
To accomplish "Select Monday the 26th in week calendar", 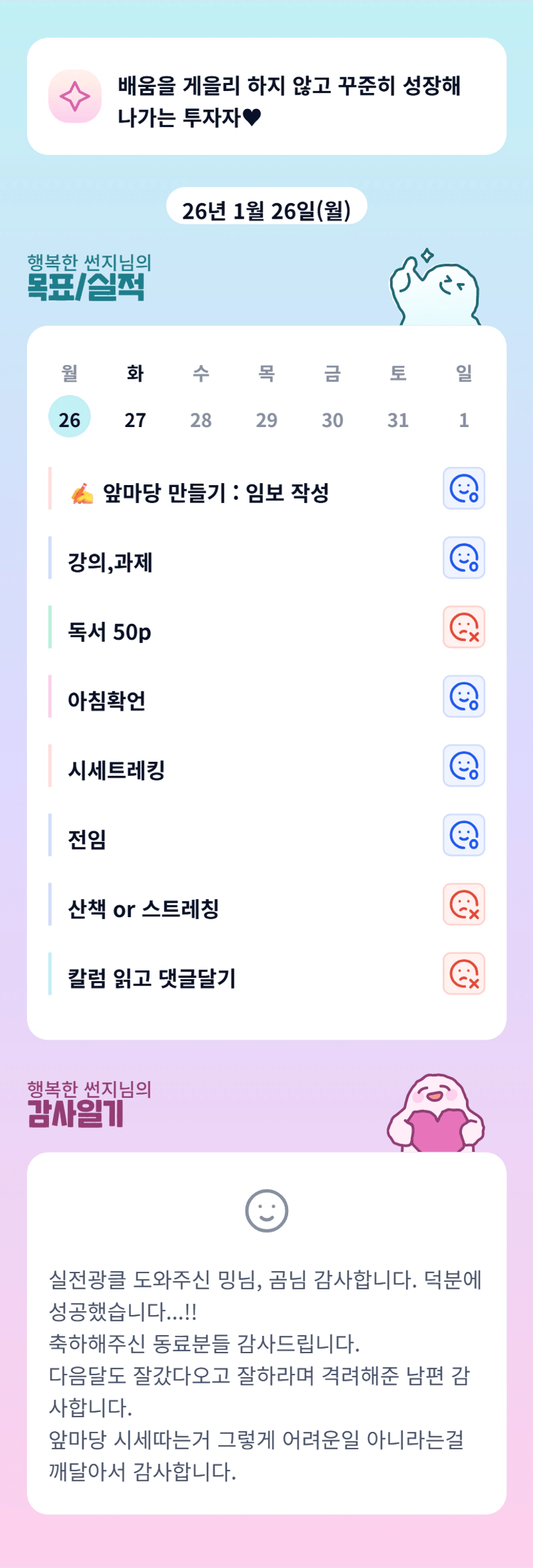I will coord(70,417).
